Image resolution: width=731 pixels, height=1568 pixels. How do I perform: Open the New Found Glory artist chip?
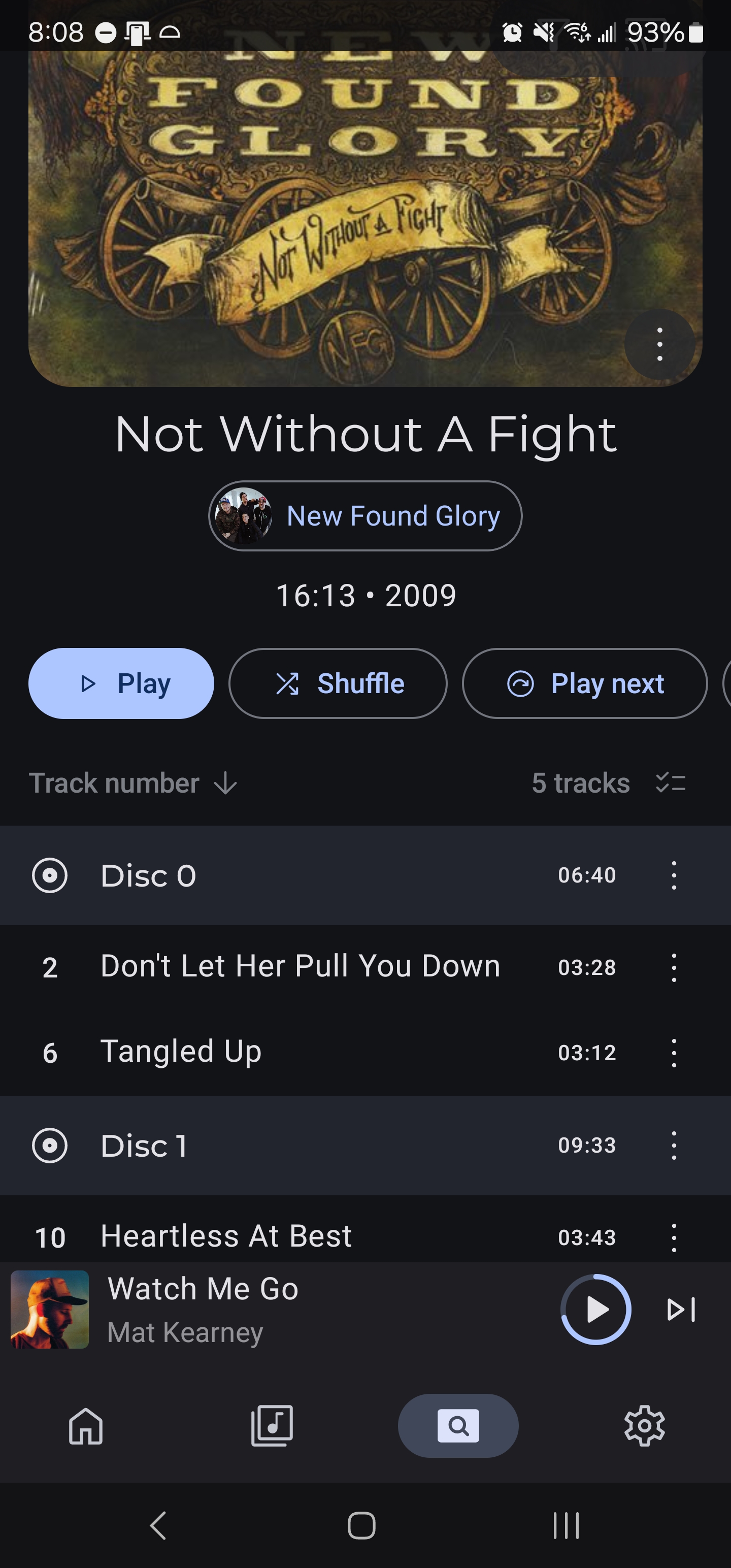365,516
